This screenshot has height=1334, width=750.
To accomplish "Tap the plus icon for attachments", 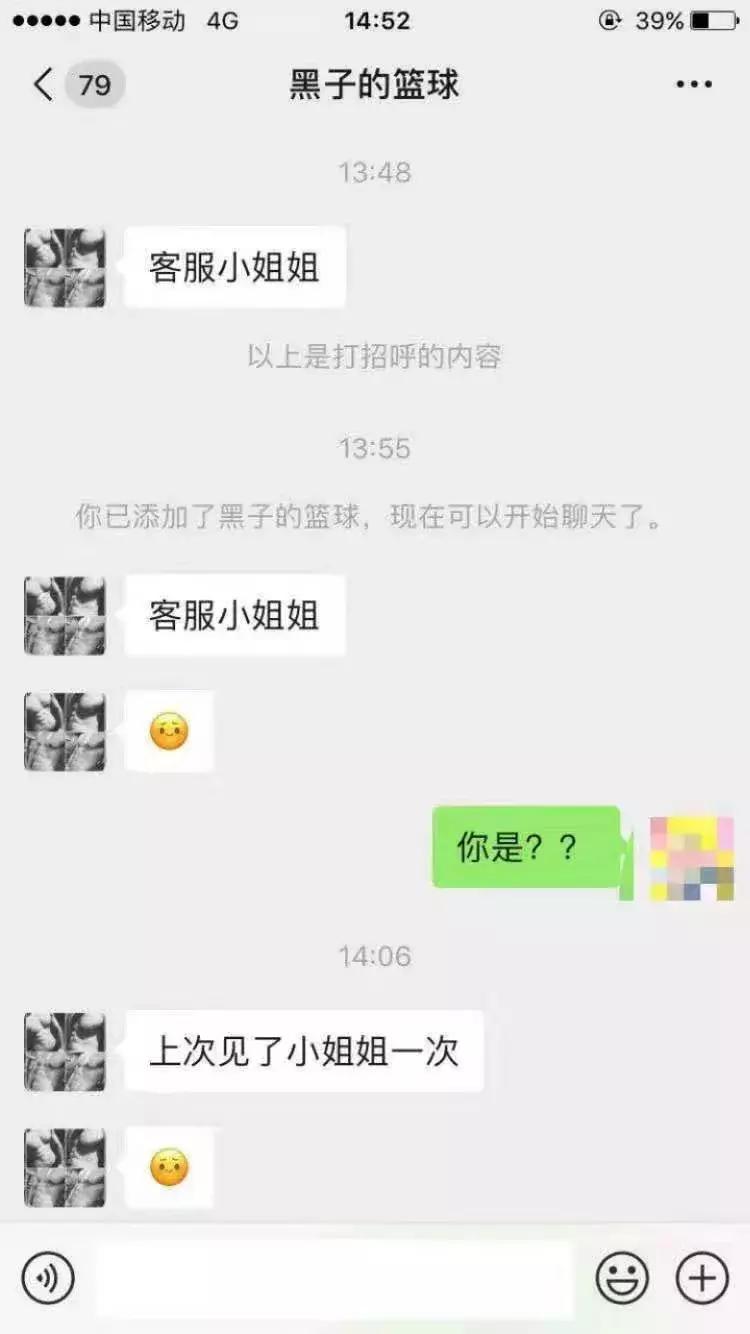I will point(702,1277).
